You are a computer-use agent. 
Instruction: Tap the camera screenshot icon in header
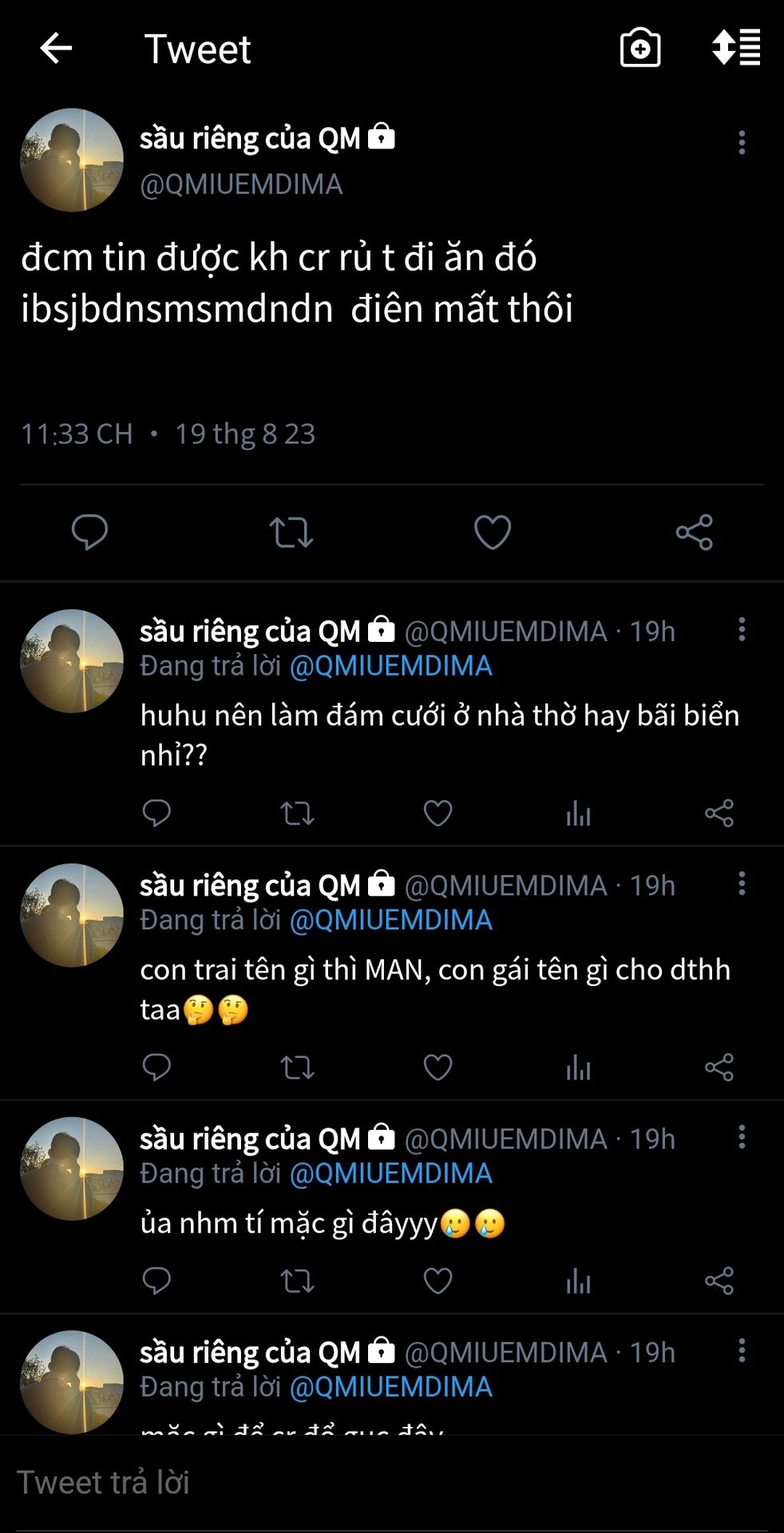click(x=640, y=48)
